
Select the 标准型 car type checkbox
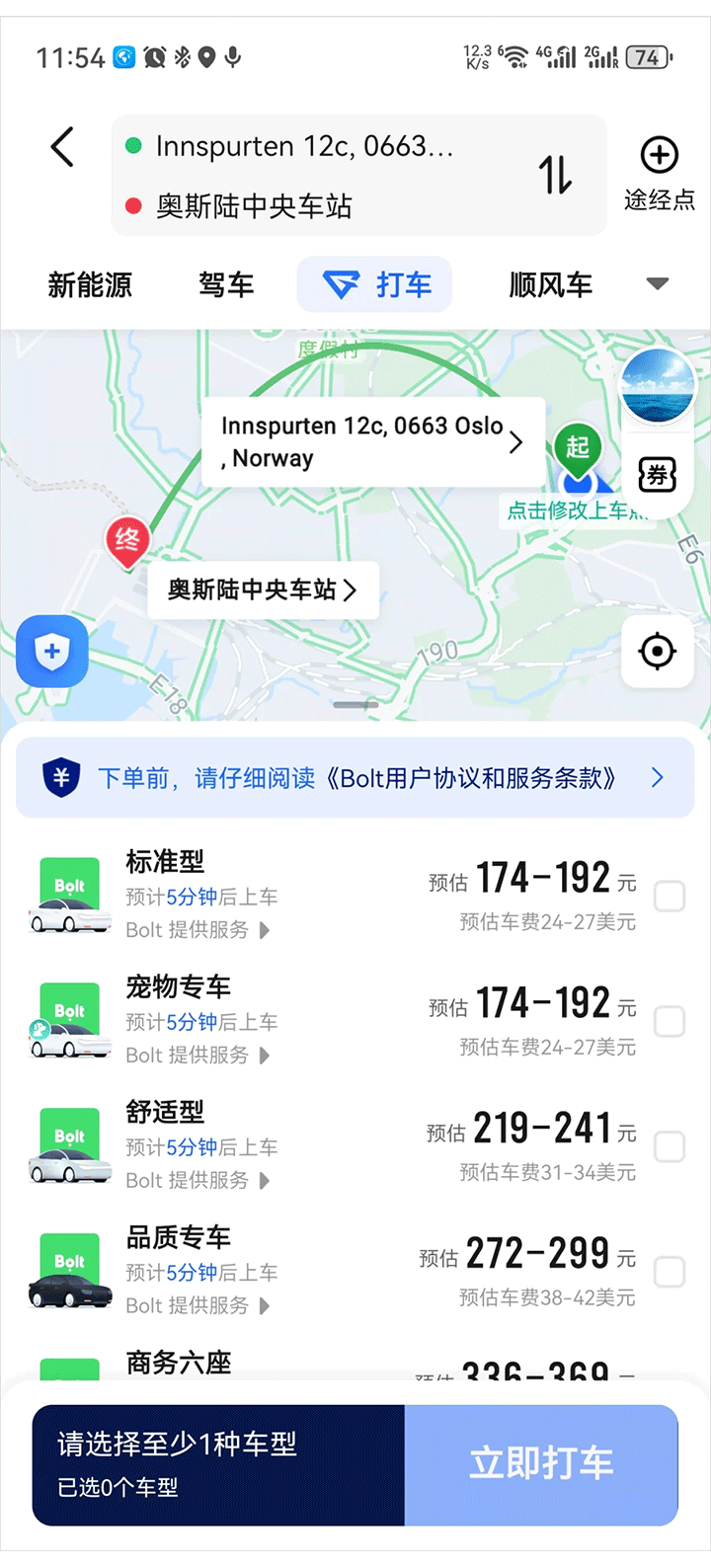point(670,897)
